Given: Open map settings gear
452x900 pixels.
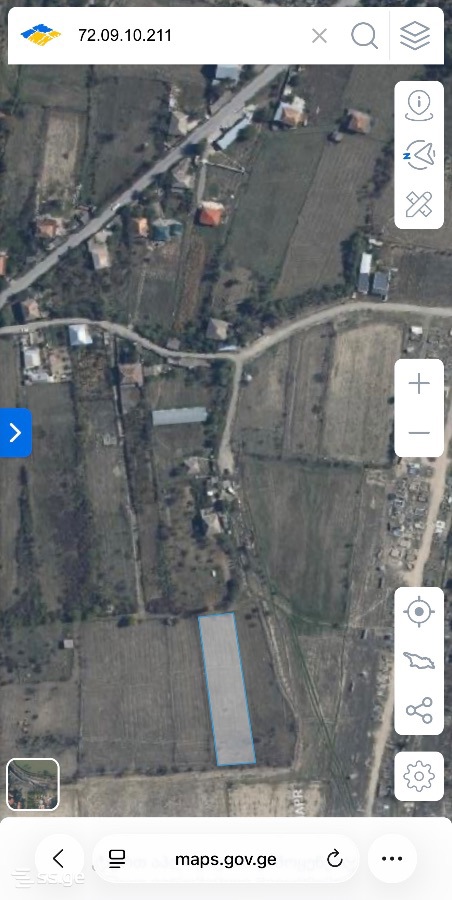Looking at the screenshot, I should 419,776.
